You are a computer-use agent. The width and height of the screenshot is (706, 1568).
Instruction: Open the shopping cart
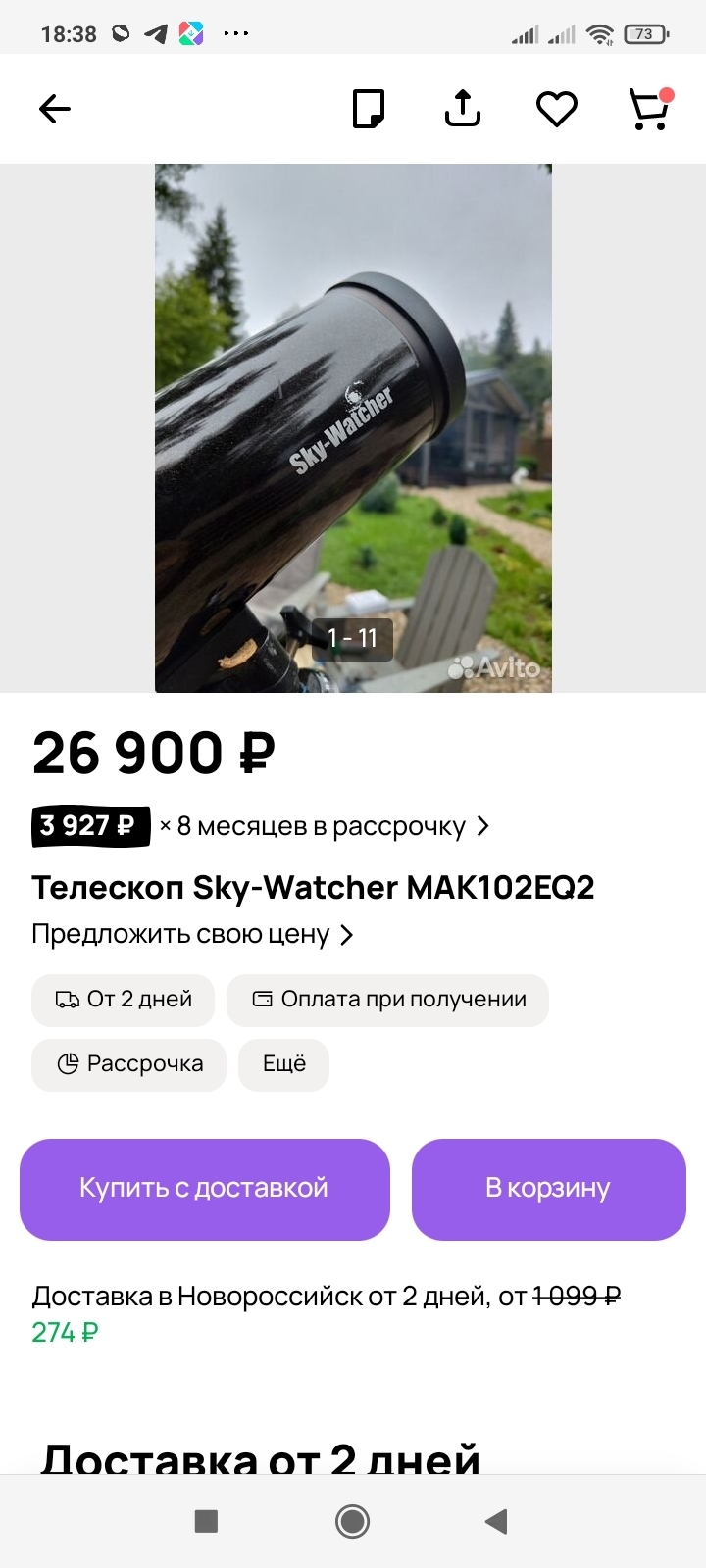click(649, 109)
